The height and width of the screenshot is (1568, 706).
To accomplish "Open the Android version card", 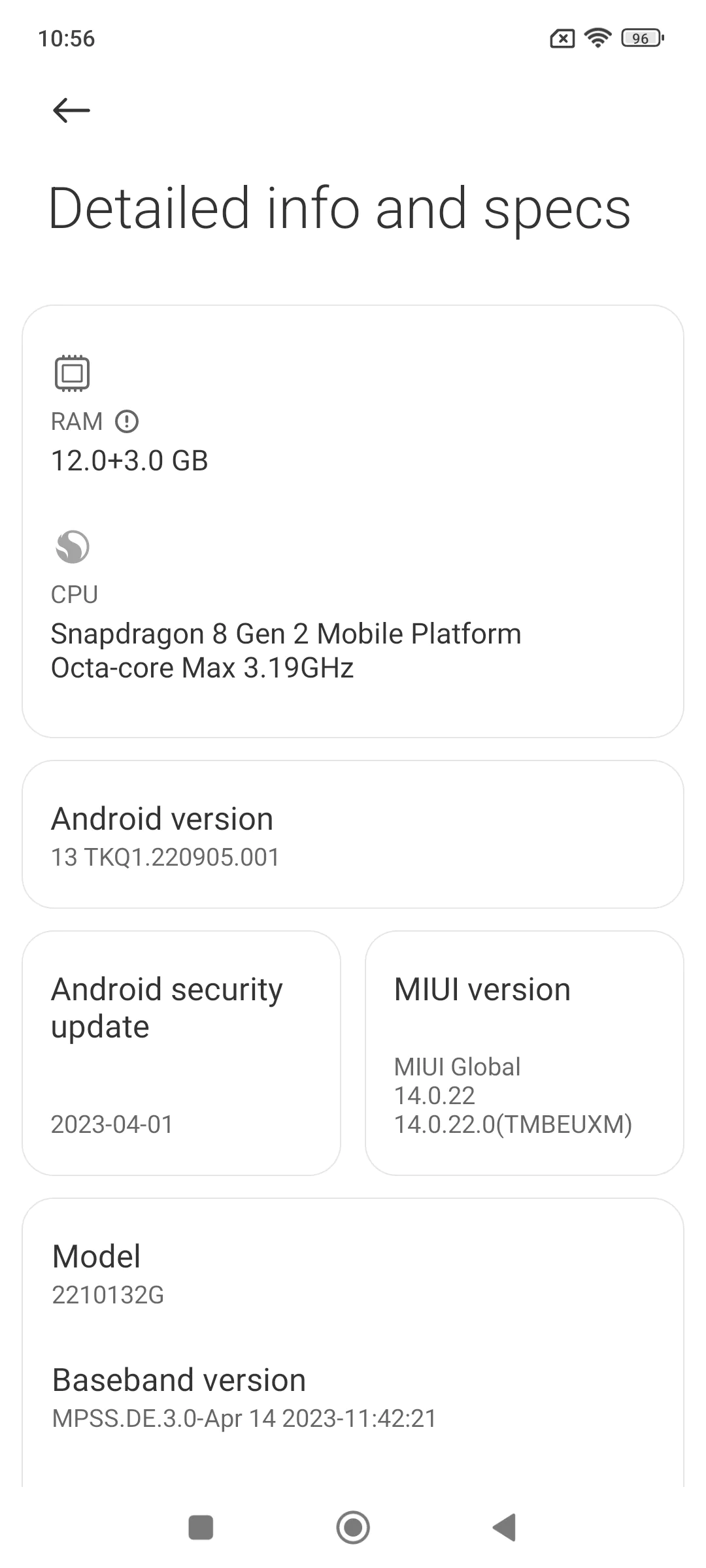I will pos(353,834).
